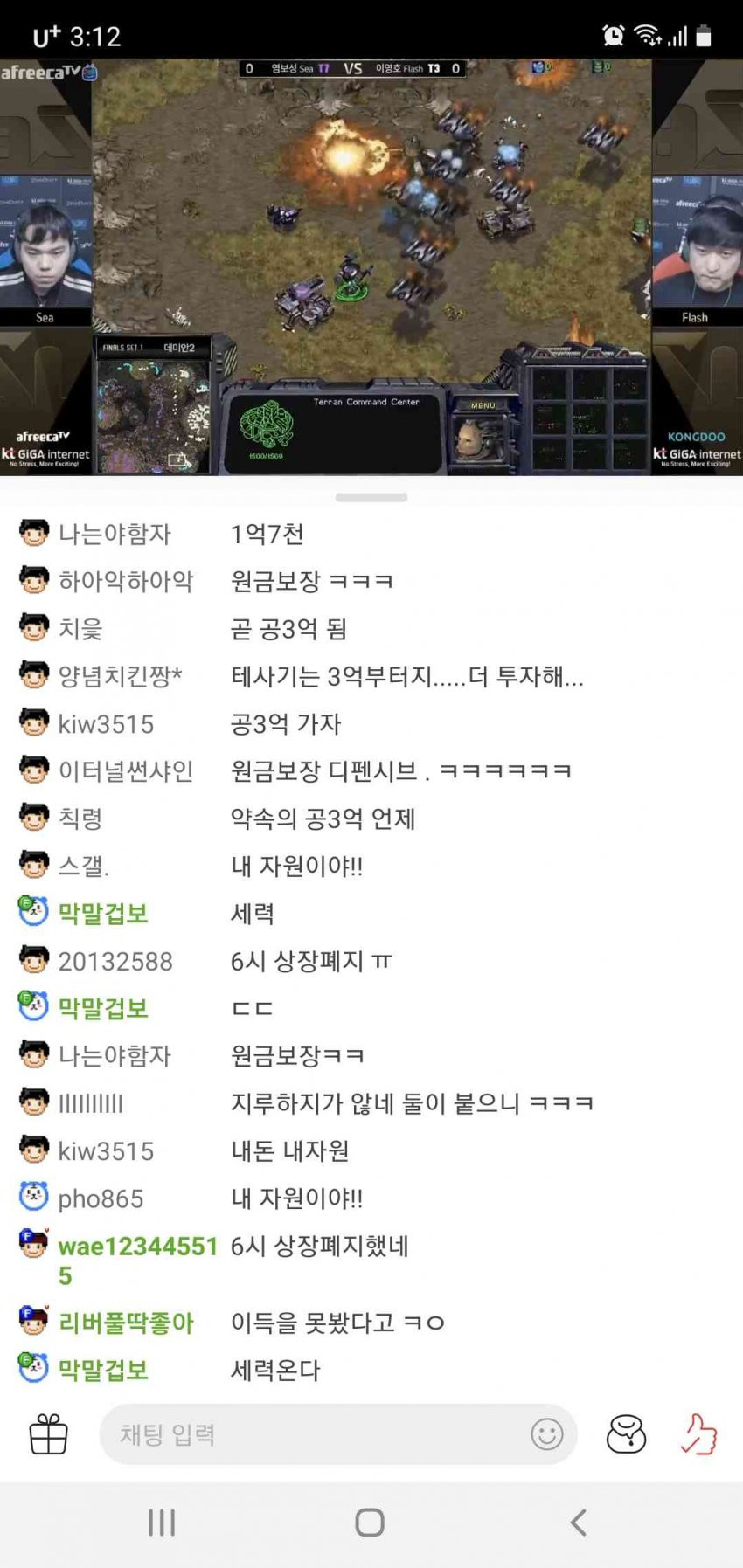The width and height of the screenshot is (743, 1568).
Task: Tap the chat panel drag handle
Action: 371,498
